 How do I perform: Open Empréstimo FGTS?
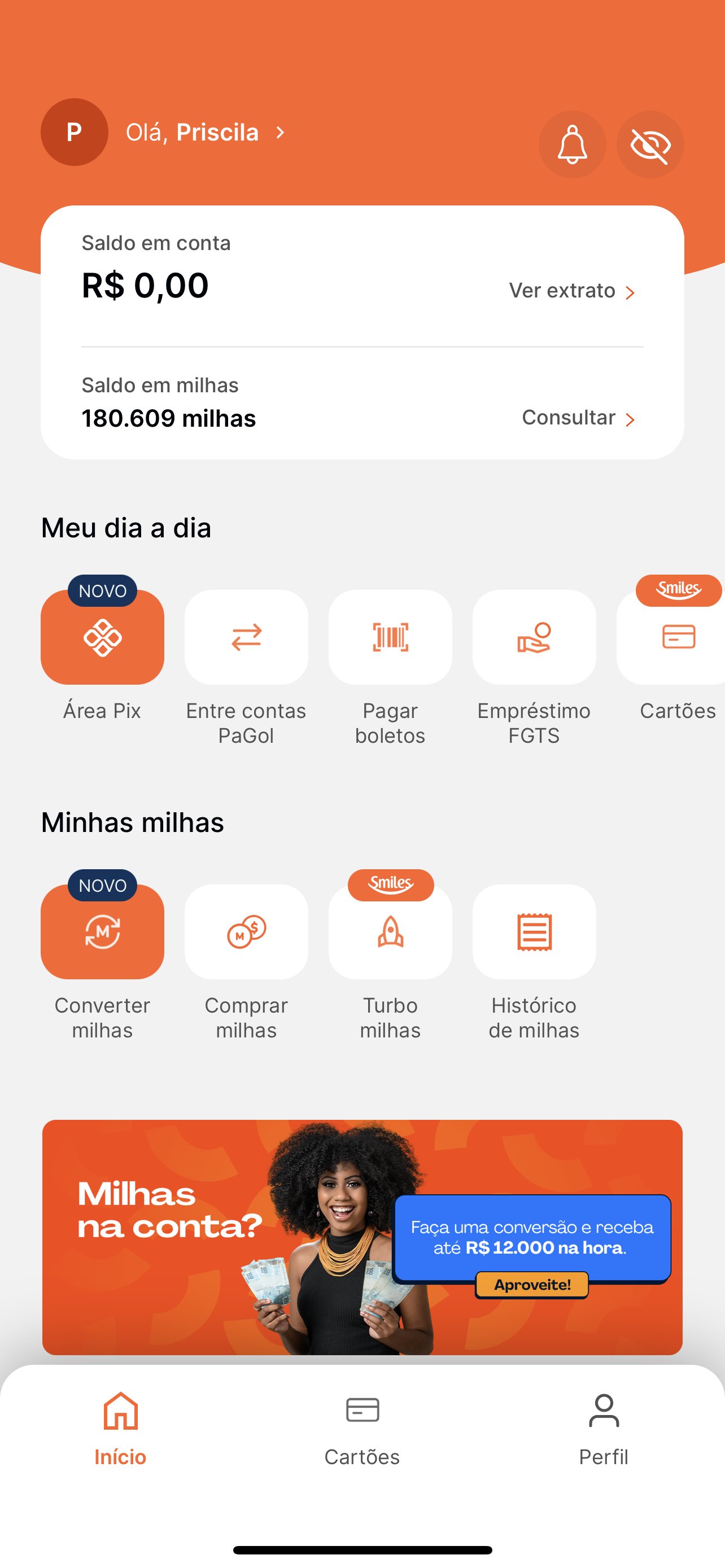click(x=534, y=637)
